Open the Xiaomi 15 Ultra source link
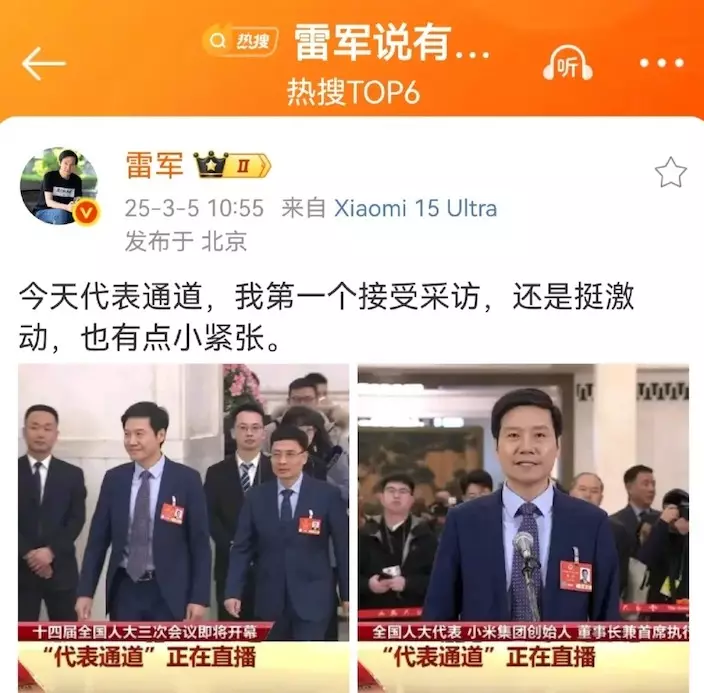The height and width of the screenshot is (693, 704). point(414,208)
